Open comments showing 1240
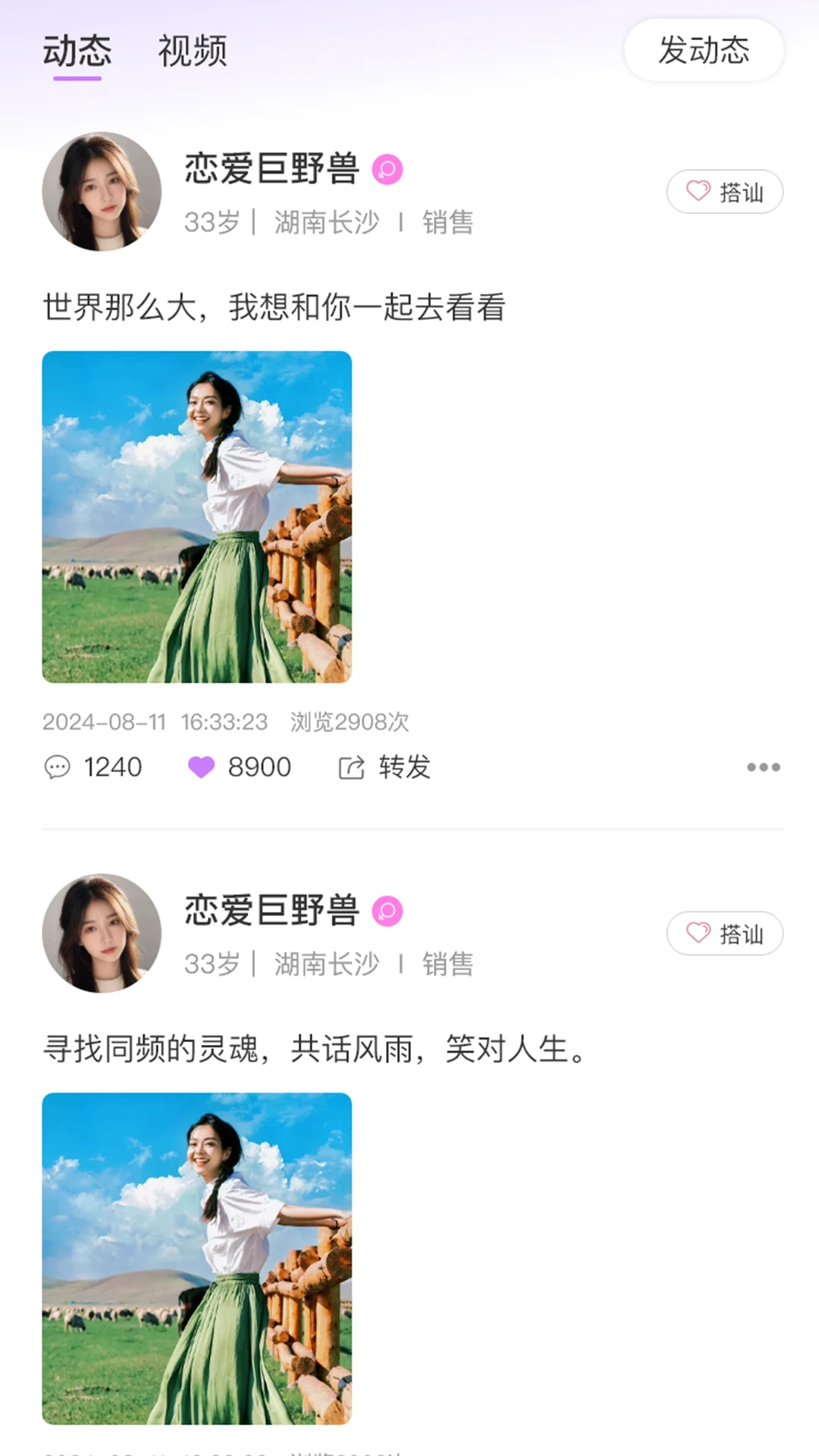Screen dimensions: 819x1456 (93, 767)
